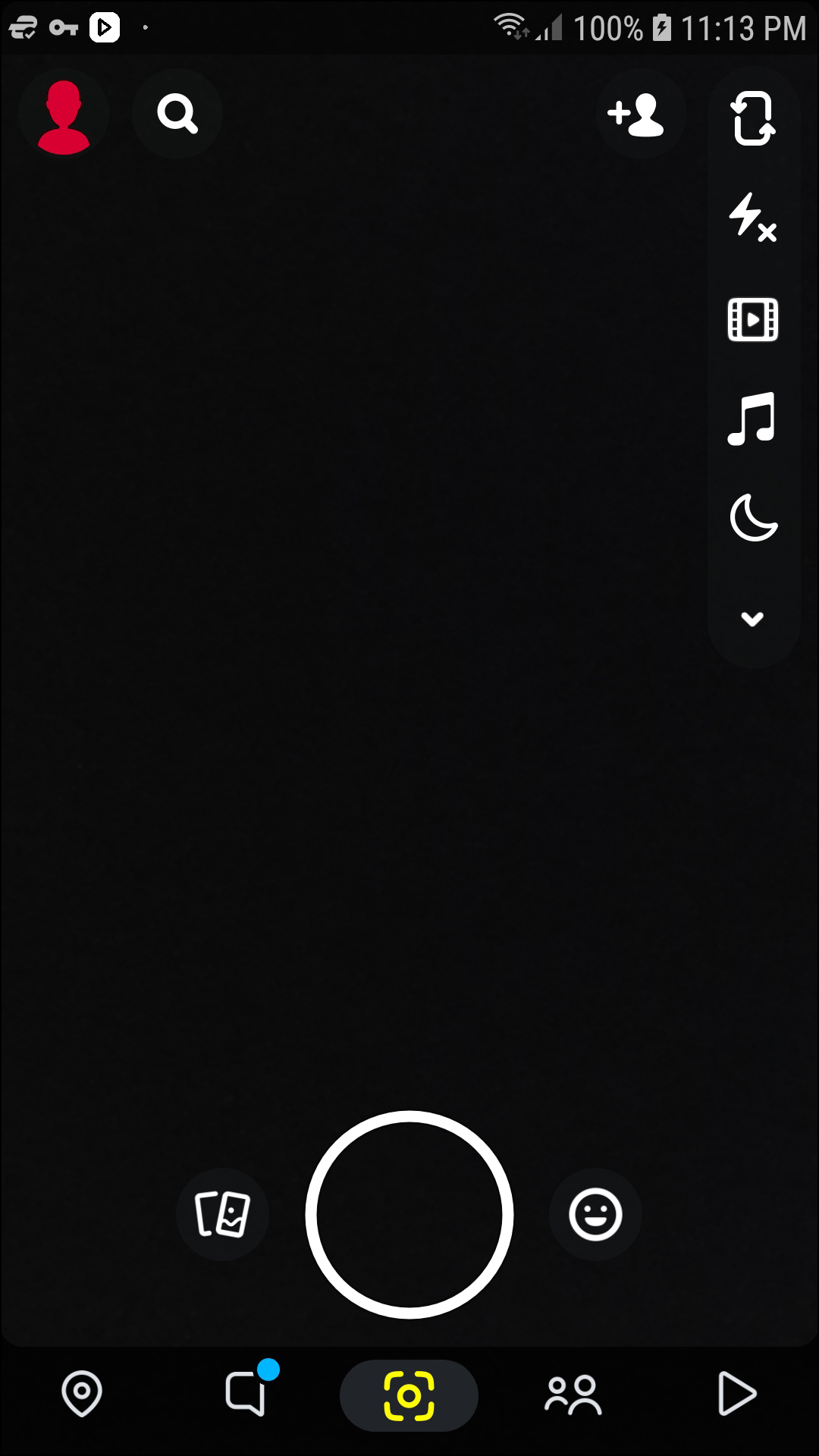Open the profile avatar
This screenshot has height=1456, width=819.
(x=64, y=117)
